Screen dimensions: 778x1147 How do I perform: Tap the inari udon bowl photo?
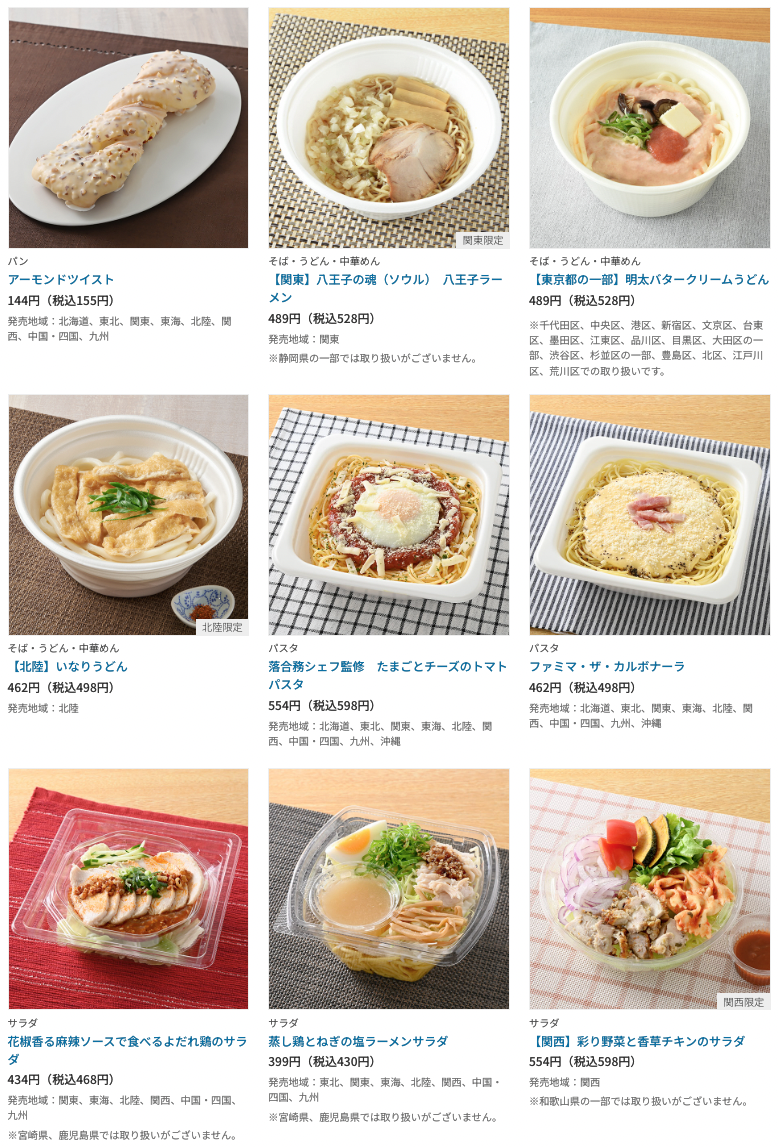pos(128,514)
